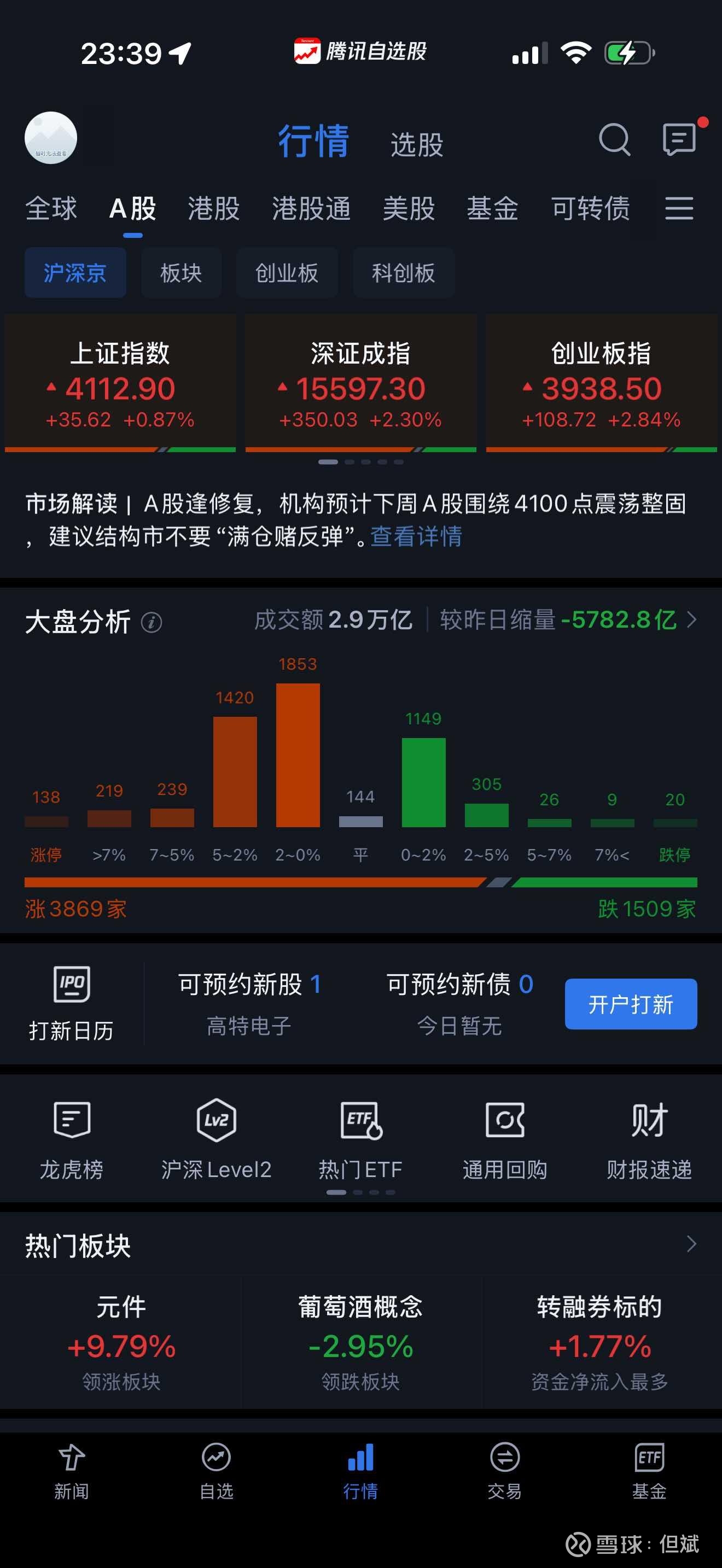This screenshot has height=1568, width=722.
Task: Select the 港股 market tab
Action: (x=214, y=208)
